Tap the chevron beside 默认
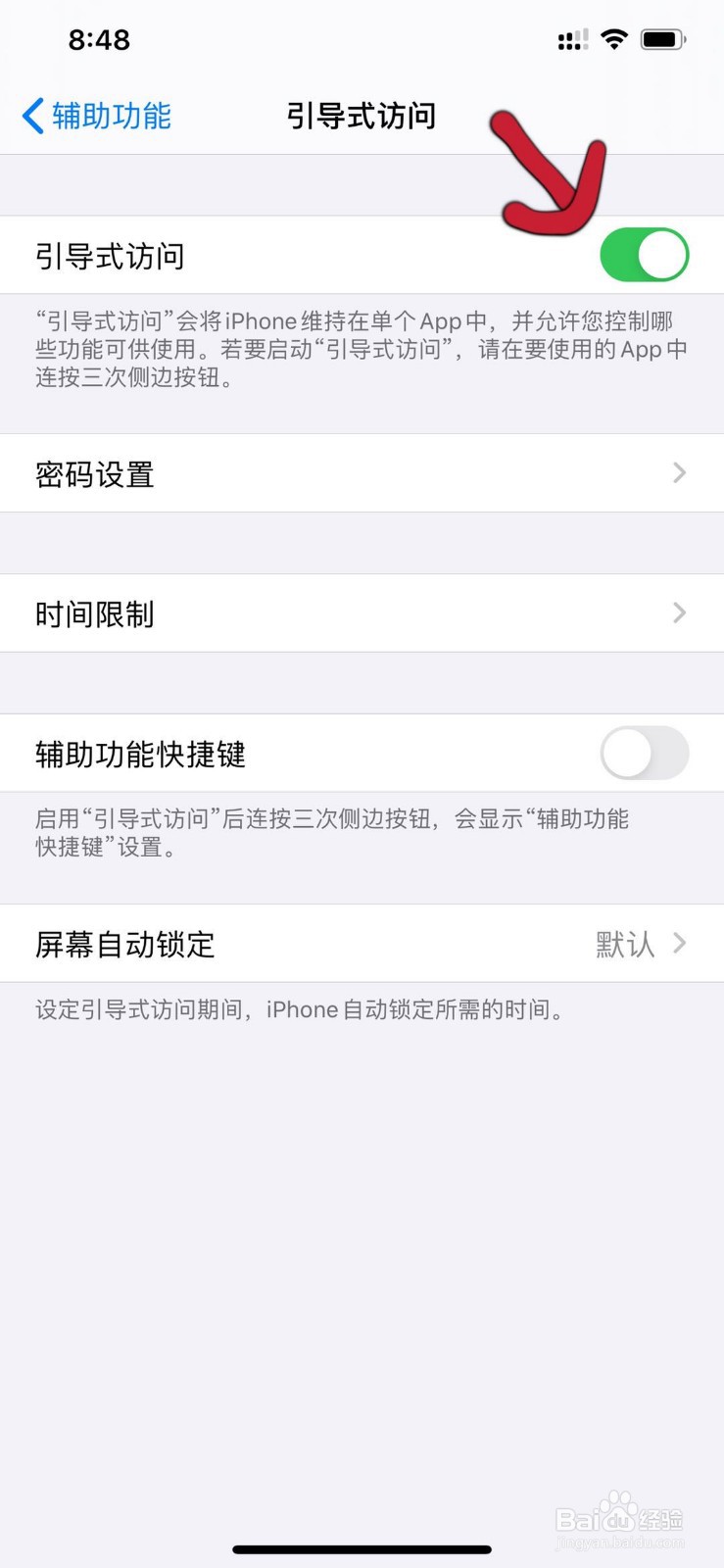The width and height of the screenshot is (724, 1568). click(x=679, y=944)
